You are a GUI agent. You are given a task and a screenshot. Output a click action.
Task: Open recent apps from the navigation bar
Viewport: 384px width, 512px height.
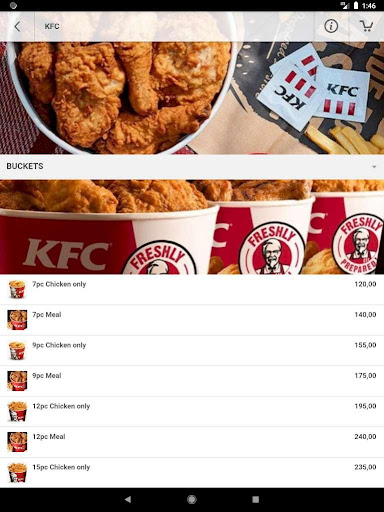[256, 499]
